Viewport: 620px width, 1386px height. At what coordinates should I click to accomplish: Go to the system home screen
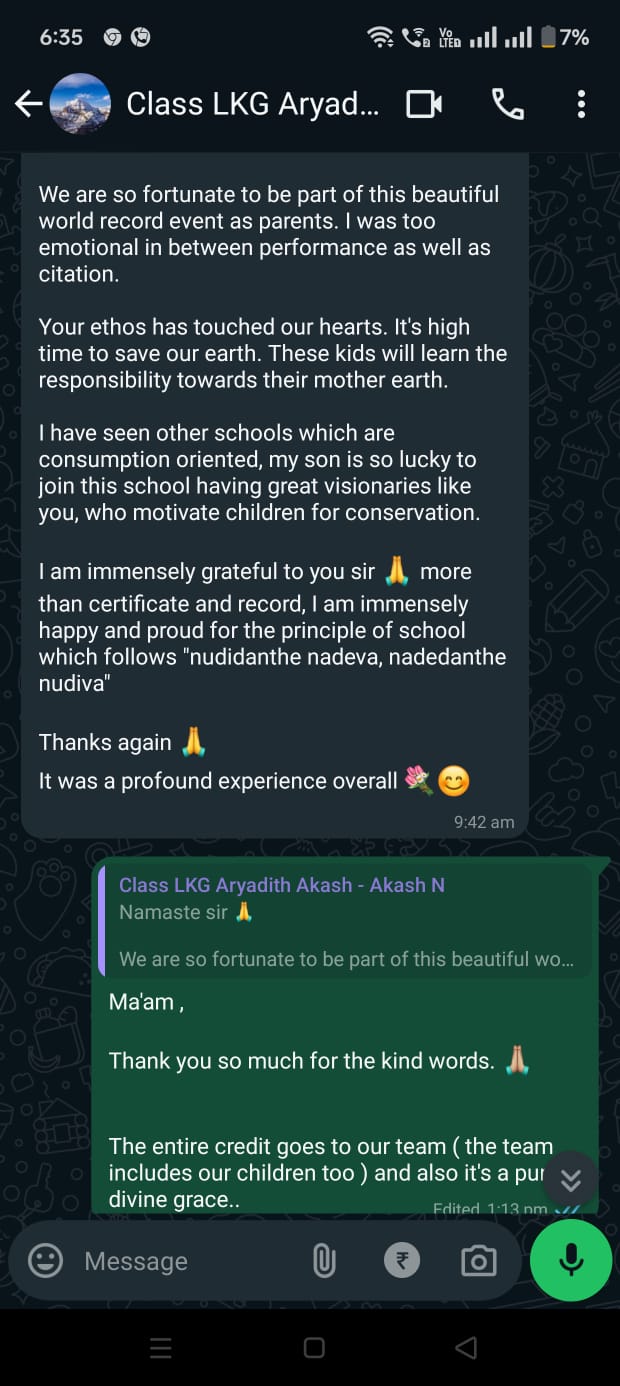[x=314, y=1348]
